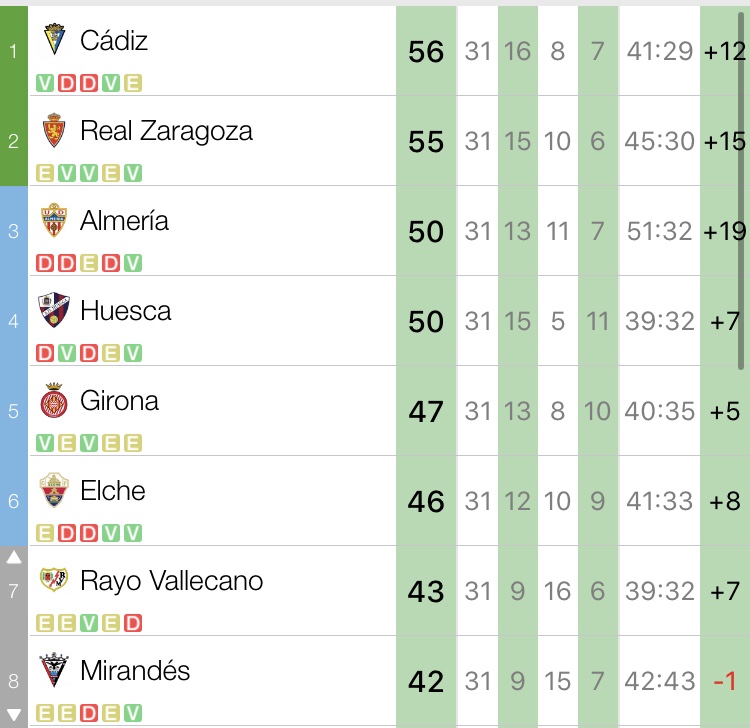View the Huesca team page
Screen dimensions: 750x728
click(125, 311)
